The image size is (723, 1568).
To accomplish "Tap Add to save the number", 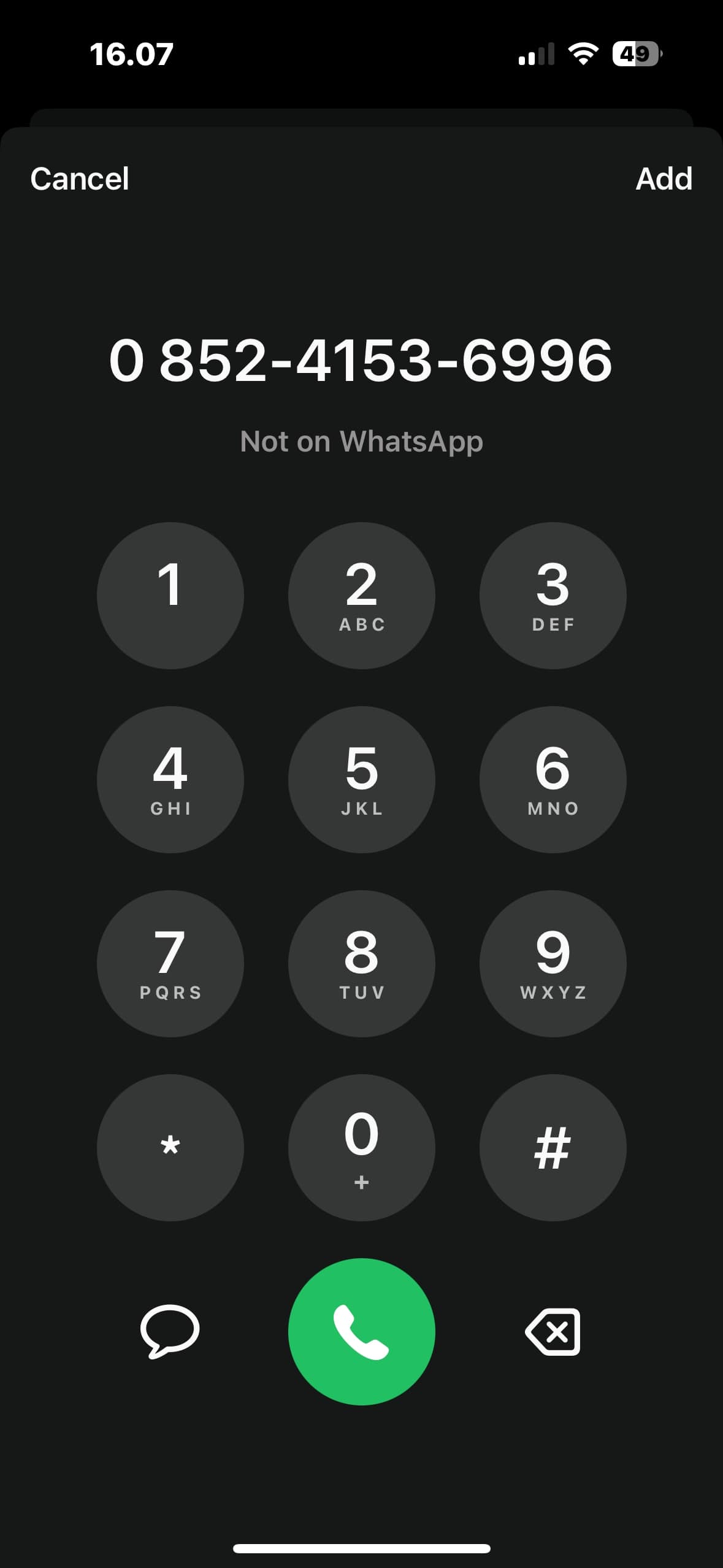I will tap(664, 179).
